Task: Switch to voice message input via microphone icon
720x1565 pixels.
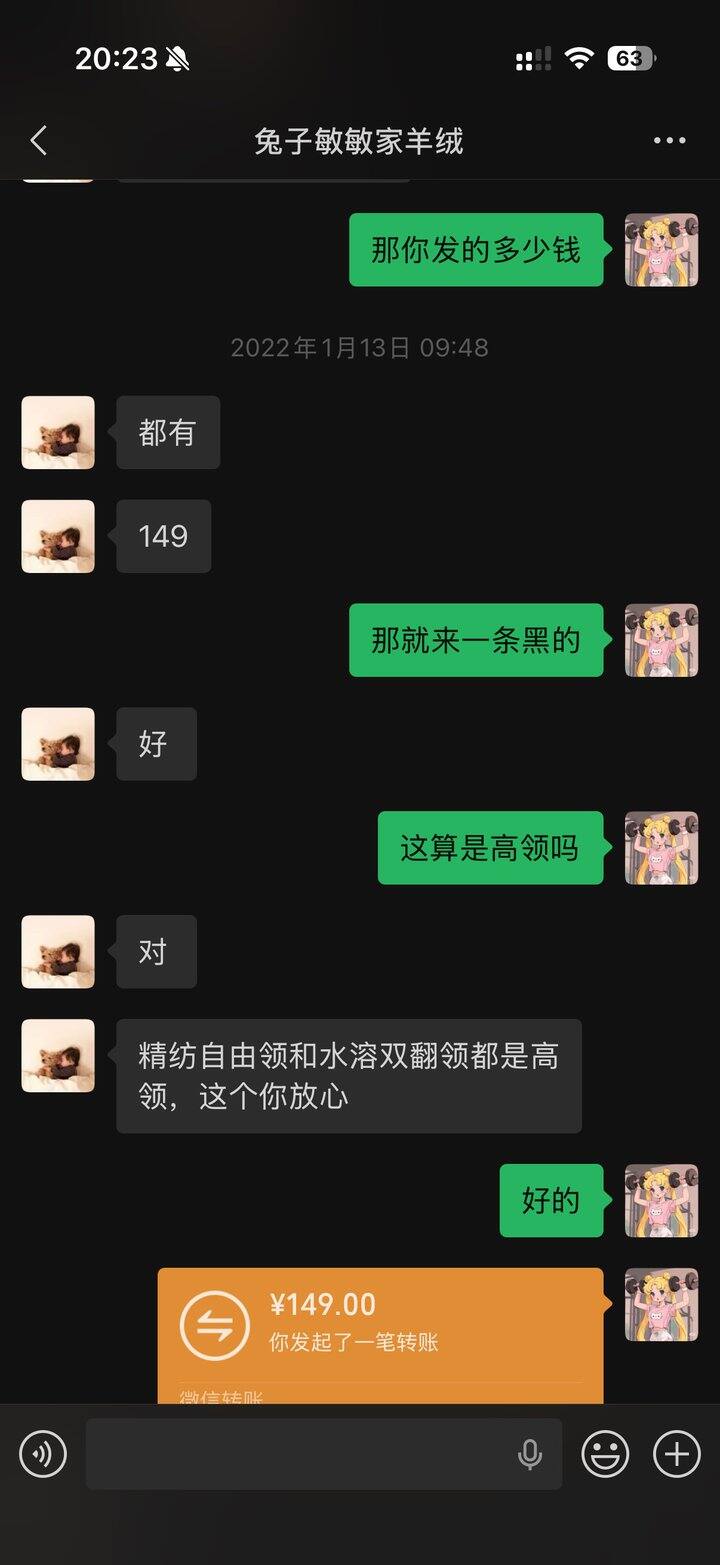Action: click(x=529, y=1455)
